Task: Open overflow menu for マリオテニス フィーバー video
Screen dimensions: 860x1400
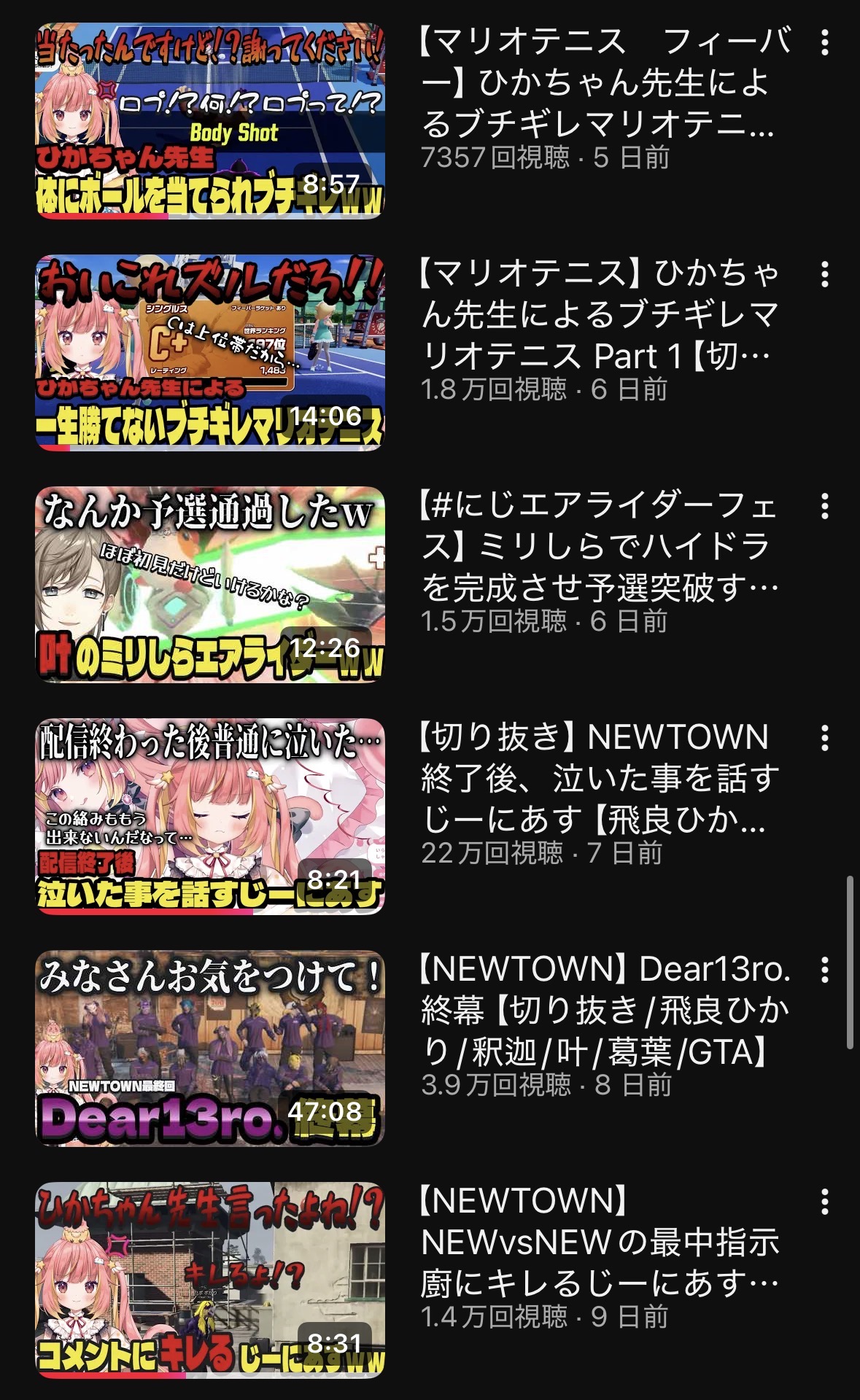Action: (824, 43)
